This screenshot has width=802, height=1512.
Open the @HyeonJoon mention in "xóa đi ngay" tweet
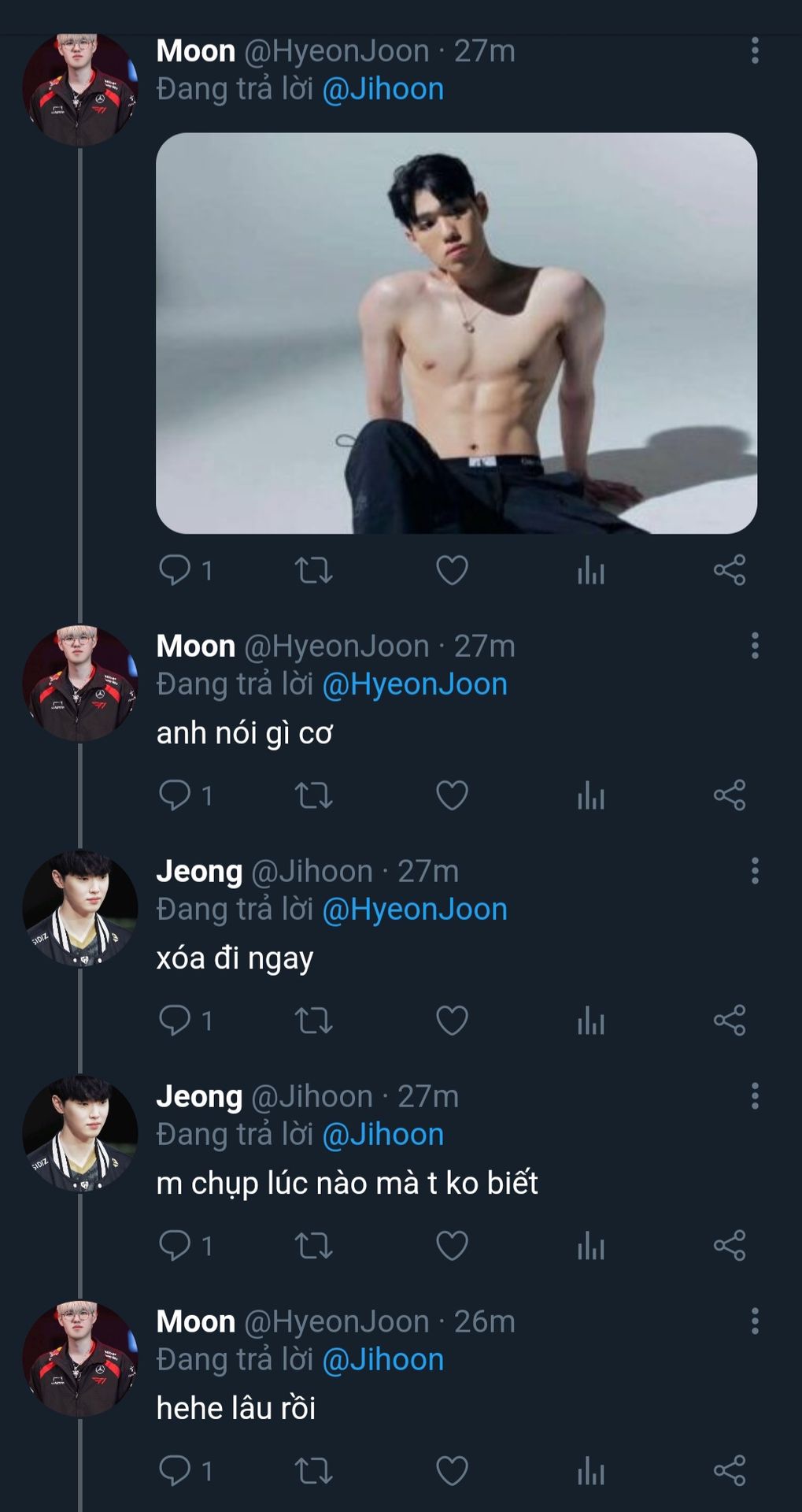coord(415,910)
